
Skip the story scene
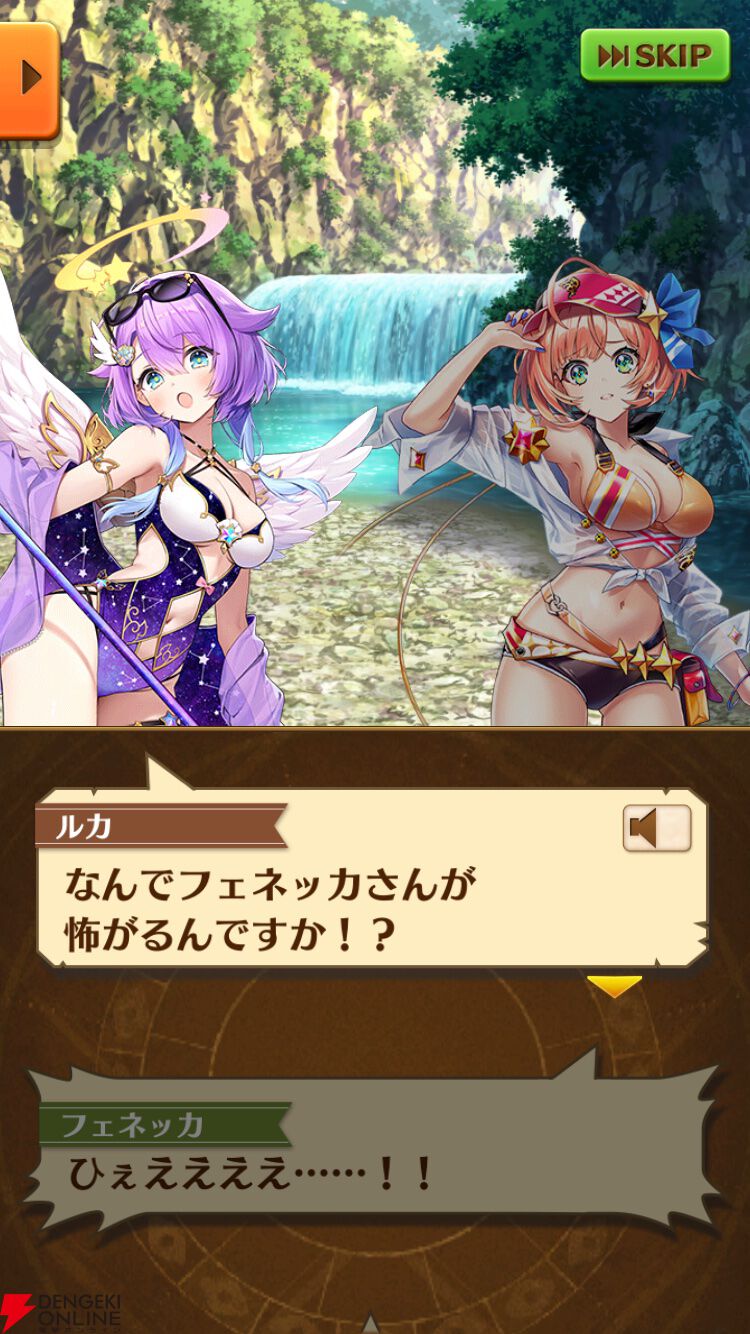656,55
